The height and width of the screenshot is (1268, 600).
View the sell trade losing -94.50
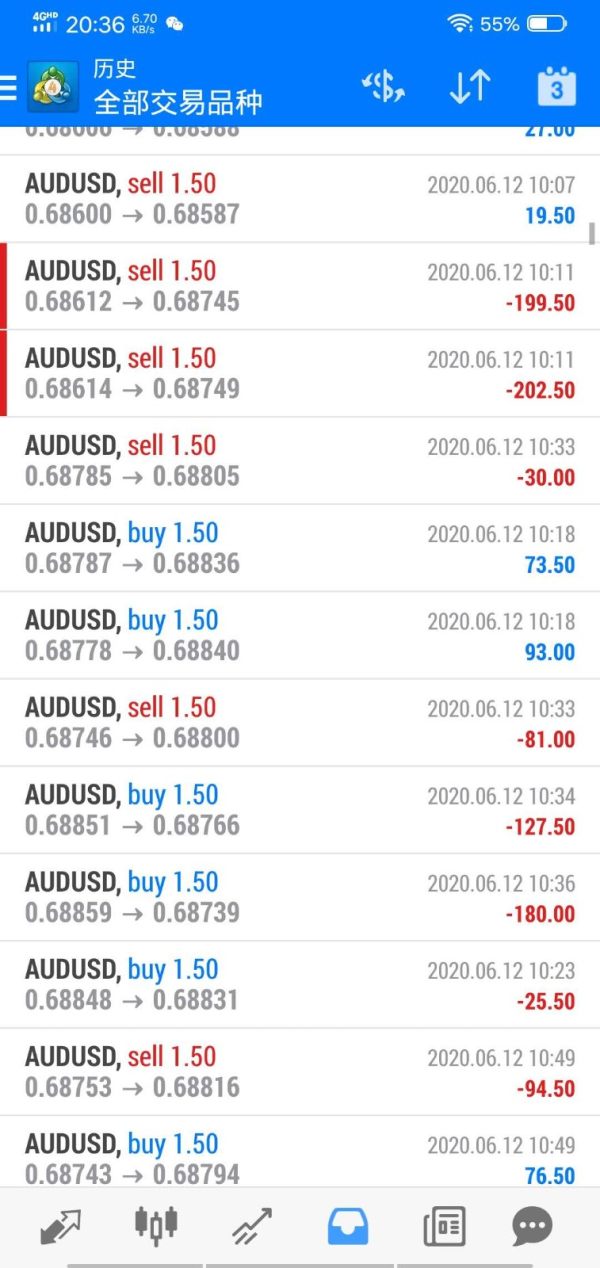pyautogui.click(x=300, y=1072)
